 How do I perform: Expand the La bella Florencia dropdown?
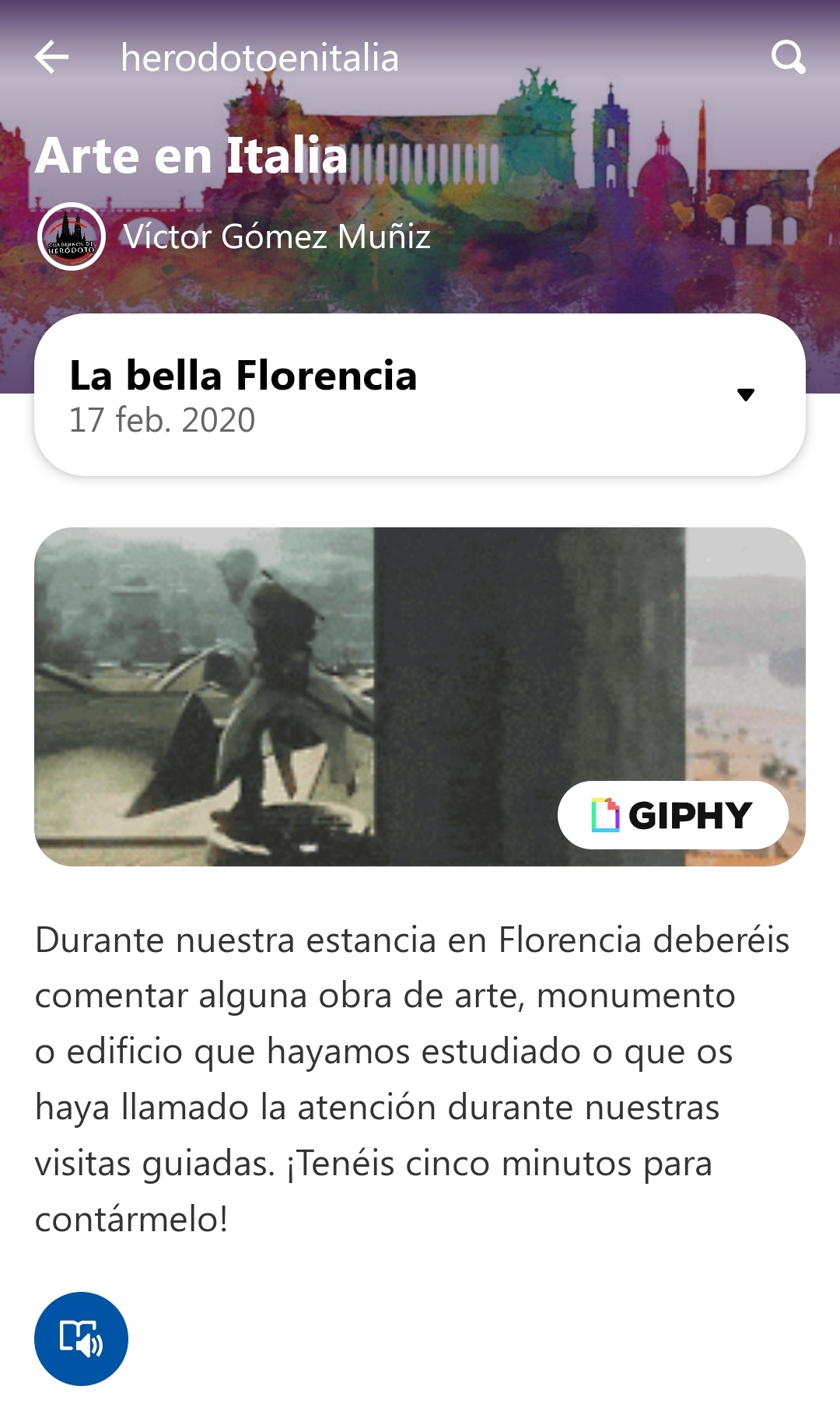click(x=745, y=394)
